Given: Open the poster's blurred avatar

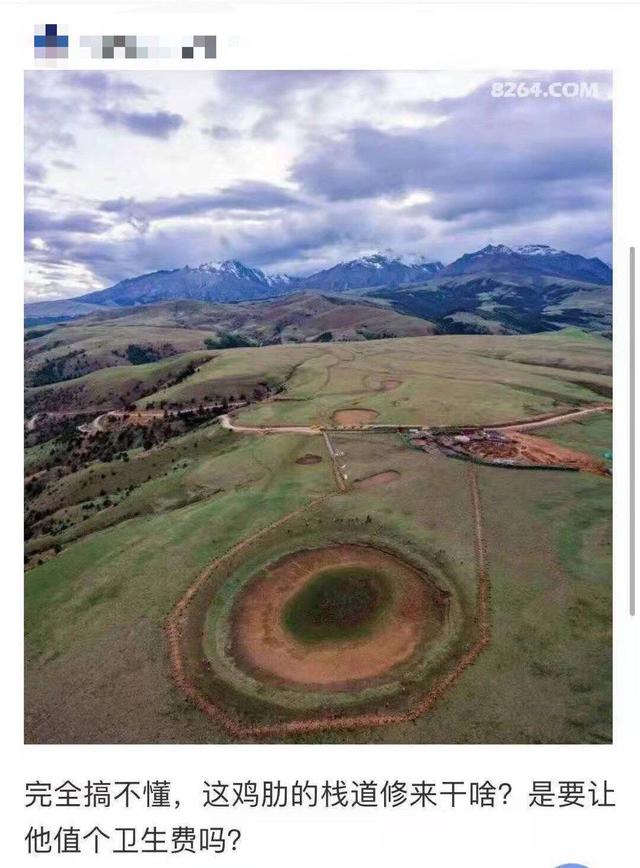Looking at the screenshot, I should tap(51, 44).
